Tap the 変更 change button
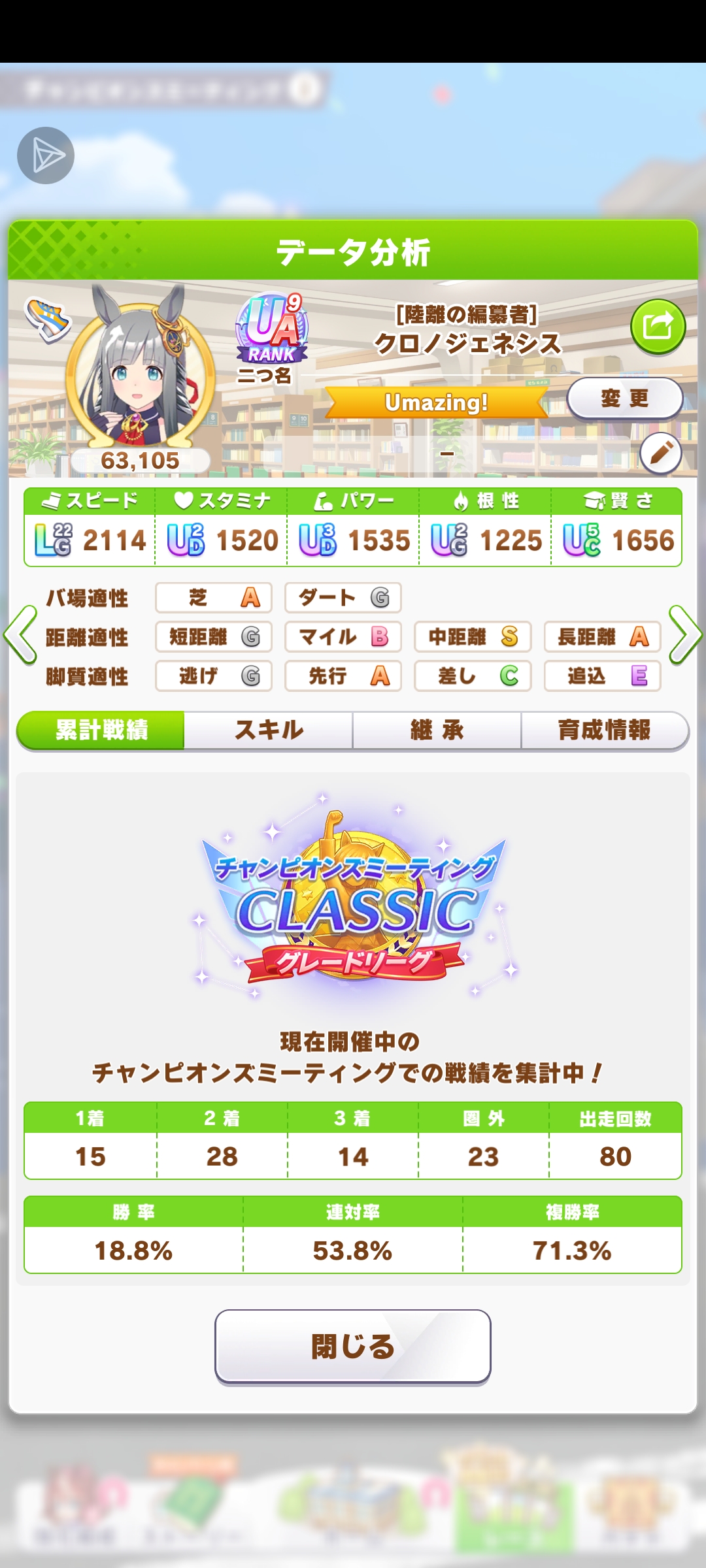 point(624,398)
